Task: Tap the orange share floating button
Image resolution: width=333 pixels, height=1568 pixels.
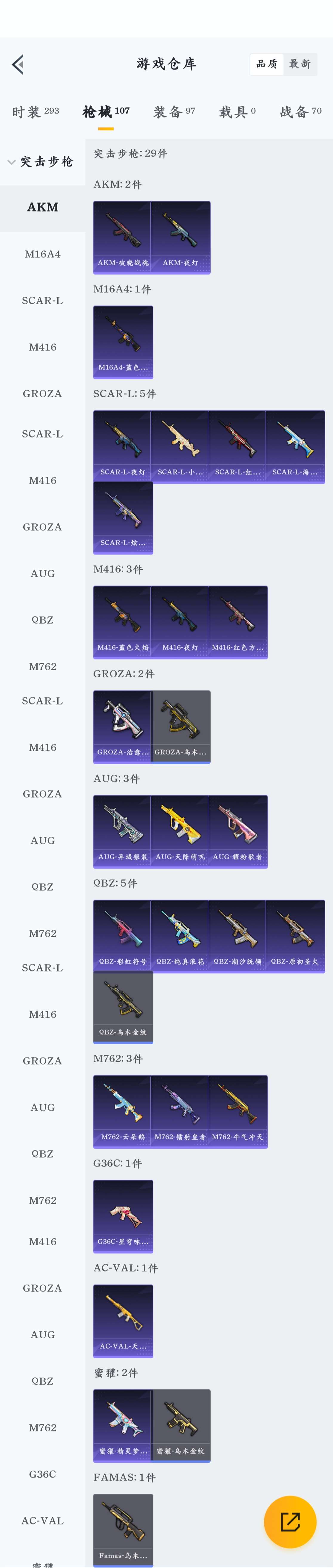Action: [x=290, y=1521]
